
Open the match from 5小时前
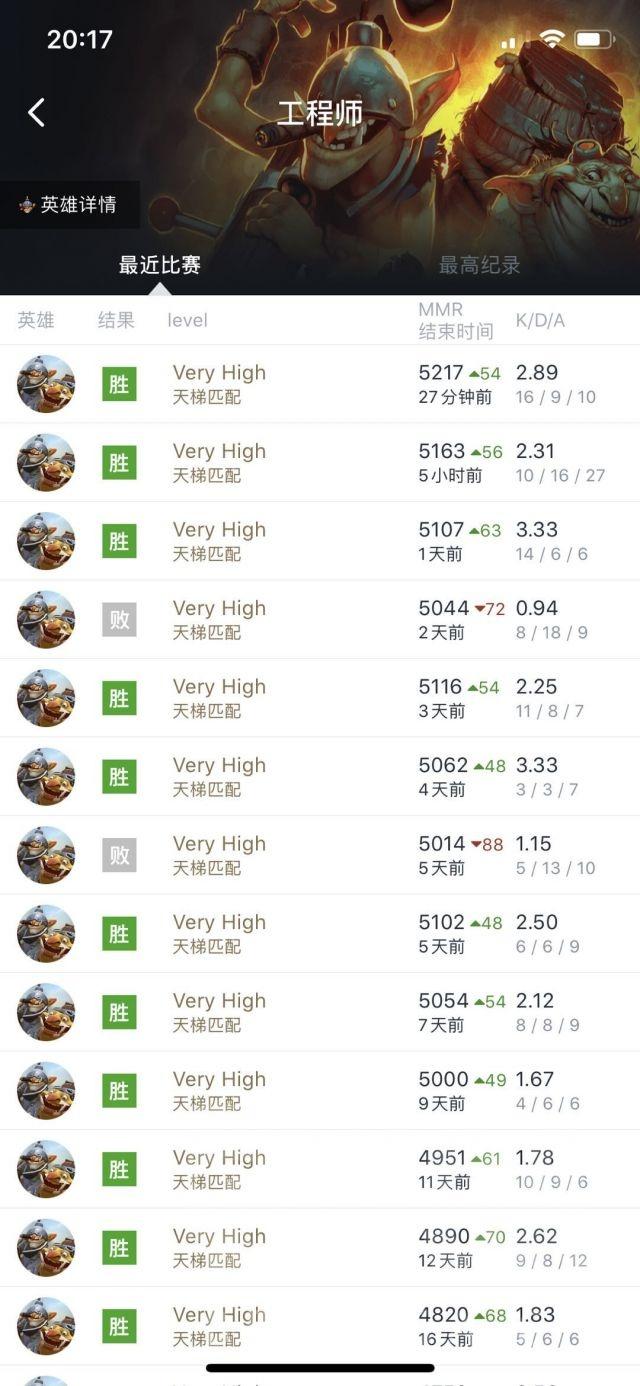coord(320,462)
